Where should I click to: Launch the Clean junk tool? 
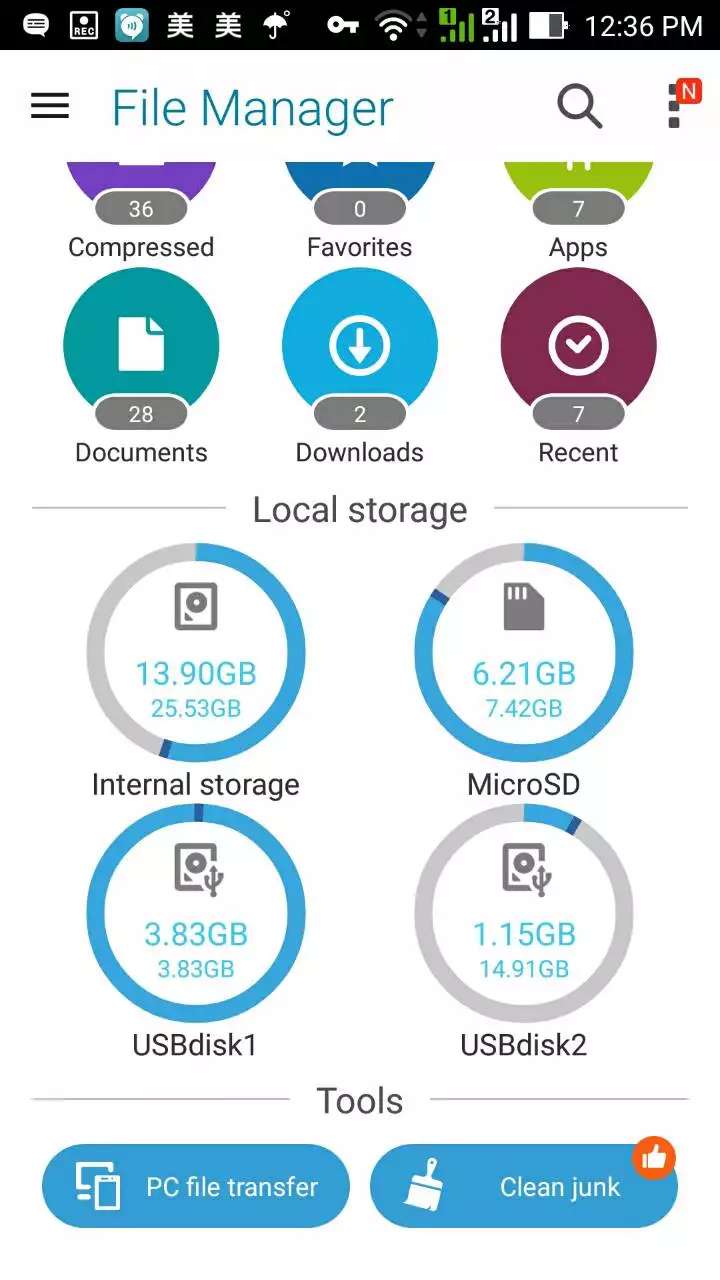(x=524, y=1187)
